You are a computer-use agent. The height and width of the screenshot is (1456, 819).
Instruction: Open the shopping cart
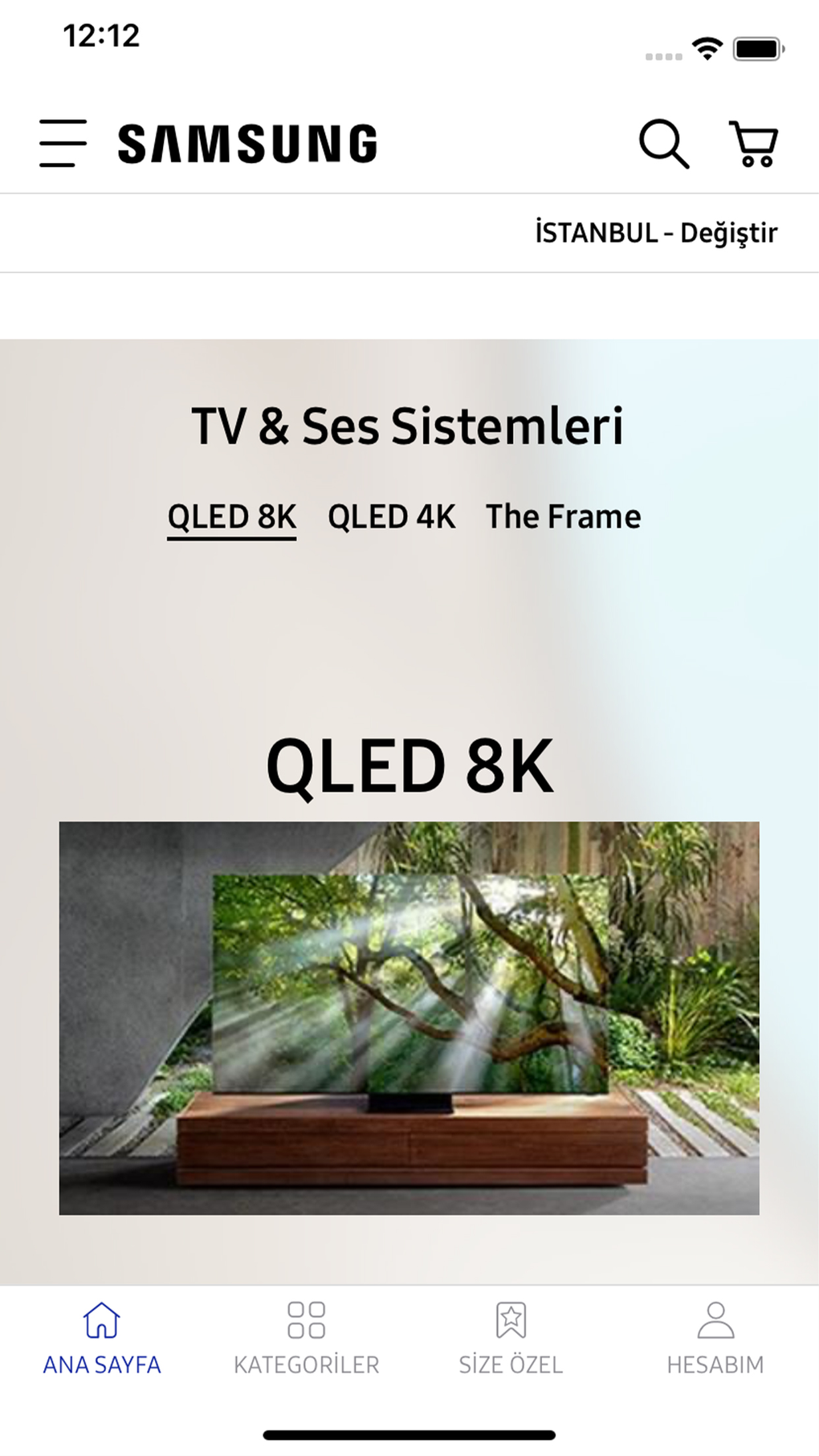pyautogui.click(x=753, y=144)
